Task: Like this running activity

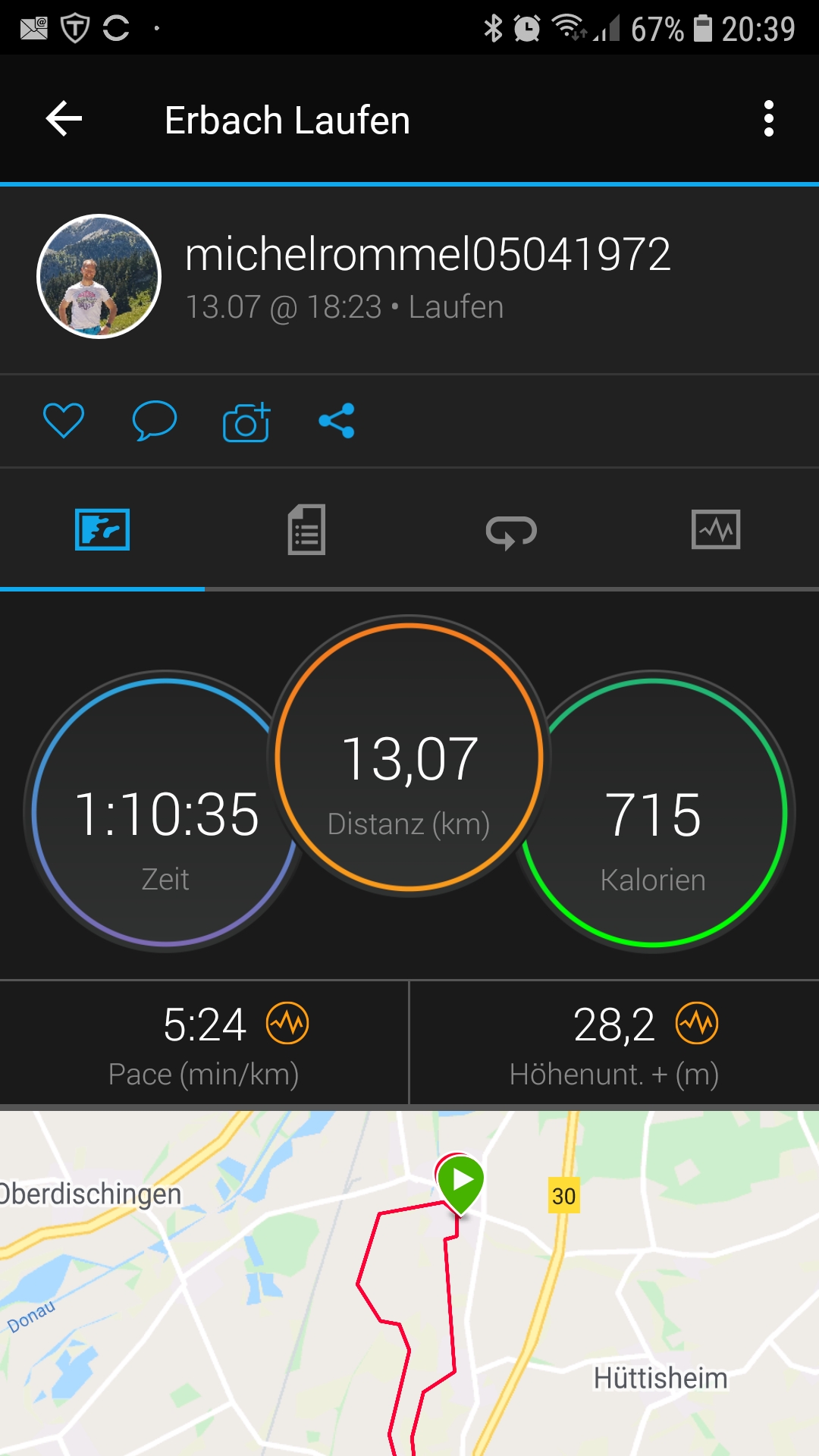Action: tap(64, 421)
